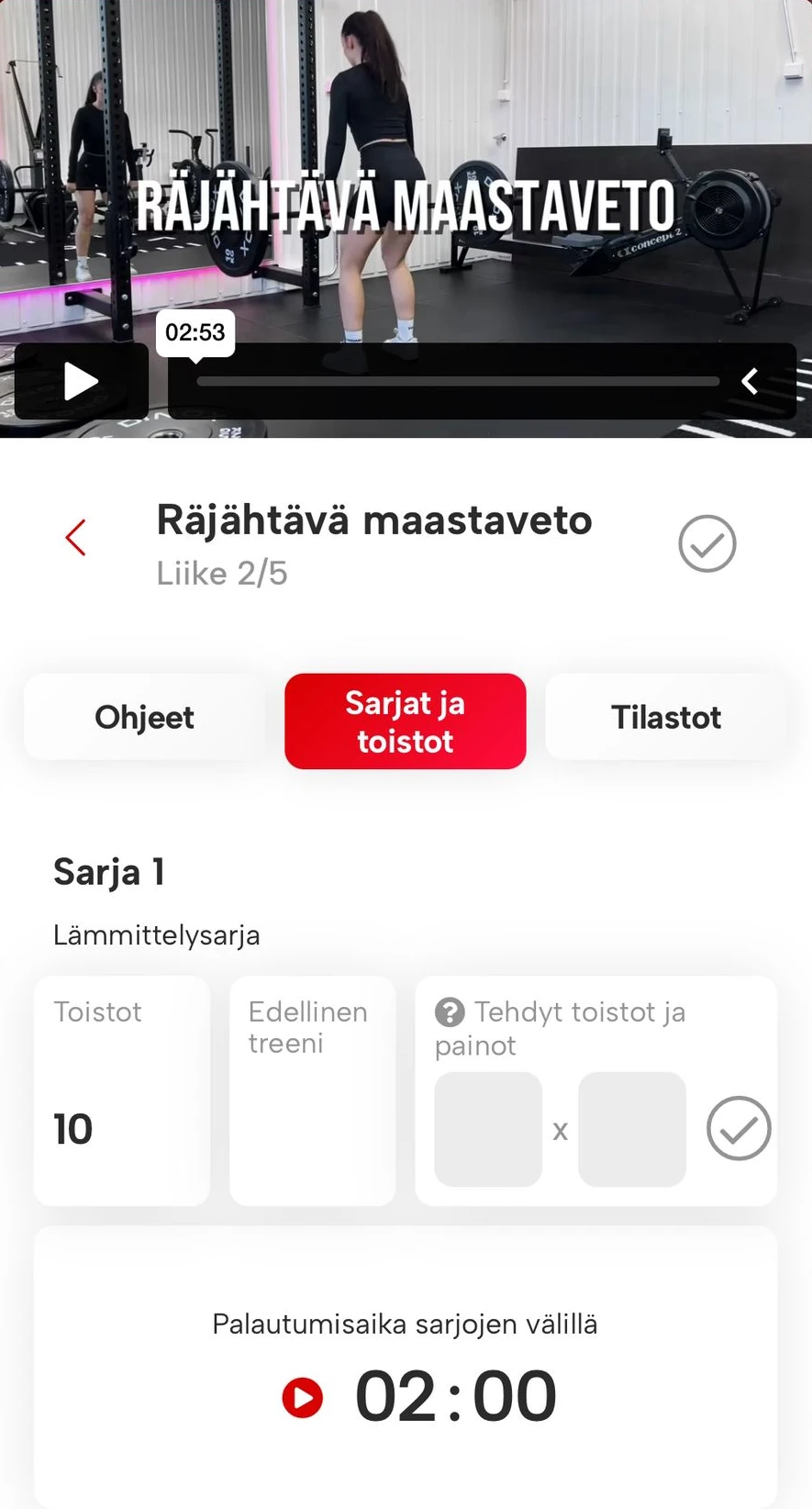
Task: Play the Räjähtävä maastaveto video
Action: pos(81,381)
